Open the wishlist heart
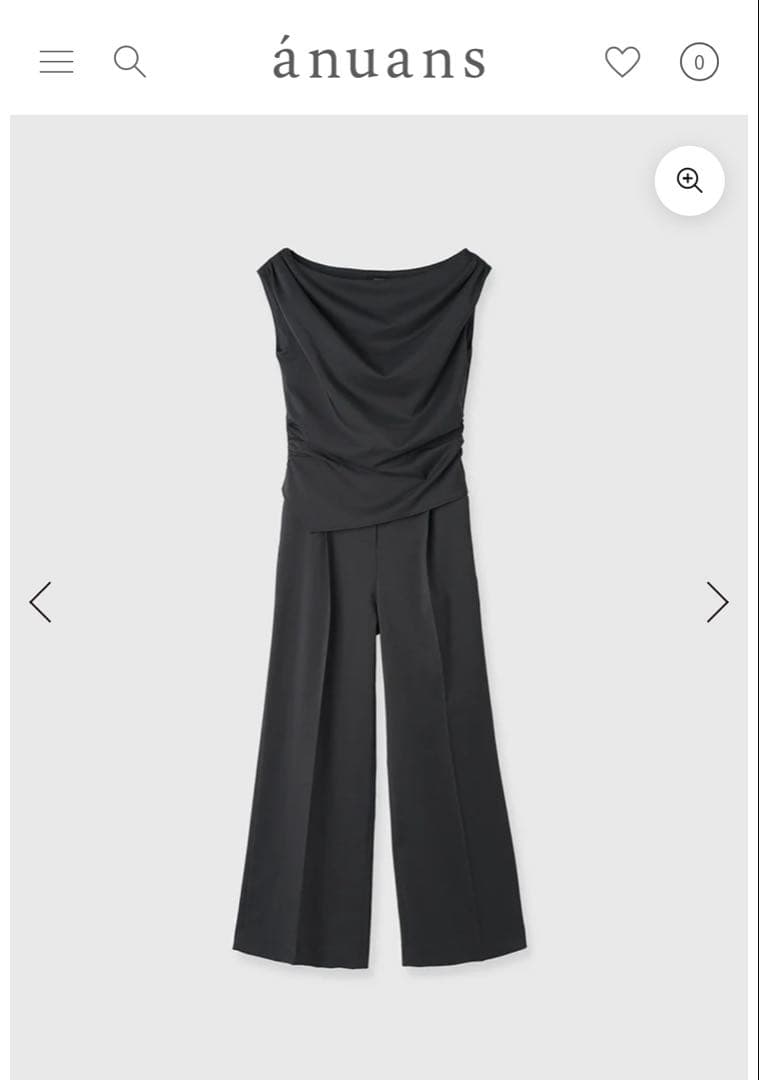The width and height of the screenshot is (759, 1080). click(622, 62)
